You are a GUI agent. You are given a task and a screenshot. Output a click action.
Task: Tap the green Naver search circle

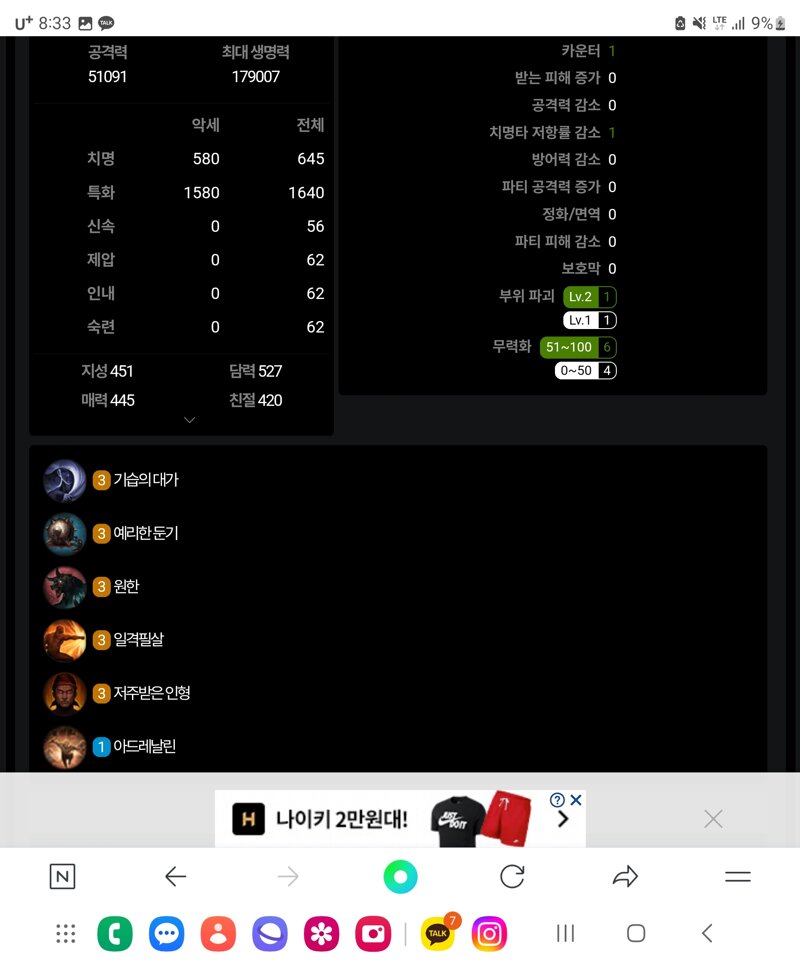click(x=400, y=877)
